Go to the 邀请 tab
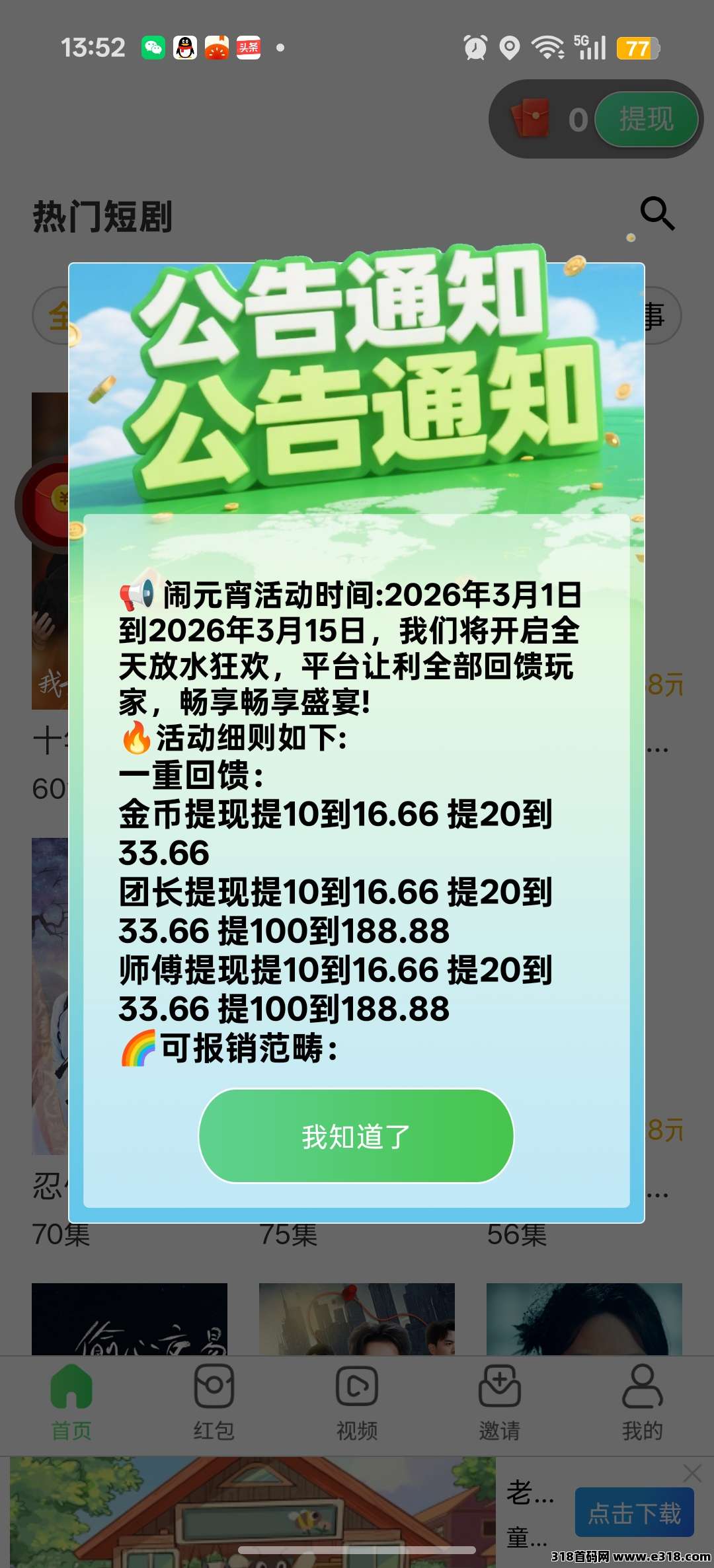Image resolution: width=714 pixels, height=1568 pixels. (499, 1402)
